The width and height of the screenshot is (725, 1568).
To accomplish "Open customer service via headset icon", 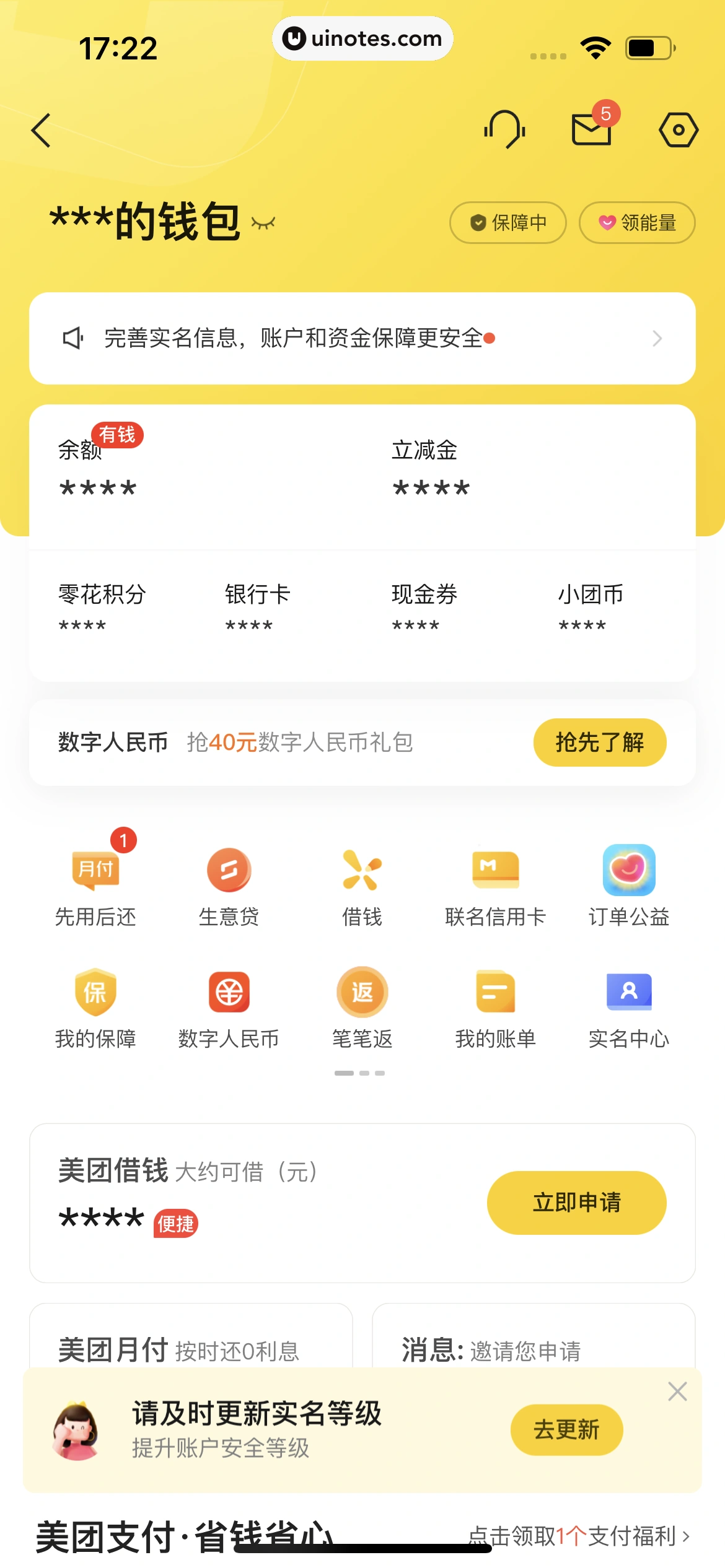I will coord(504,129).
